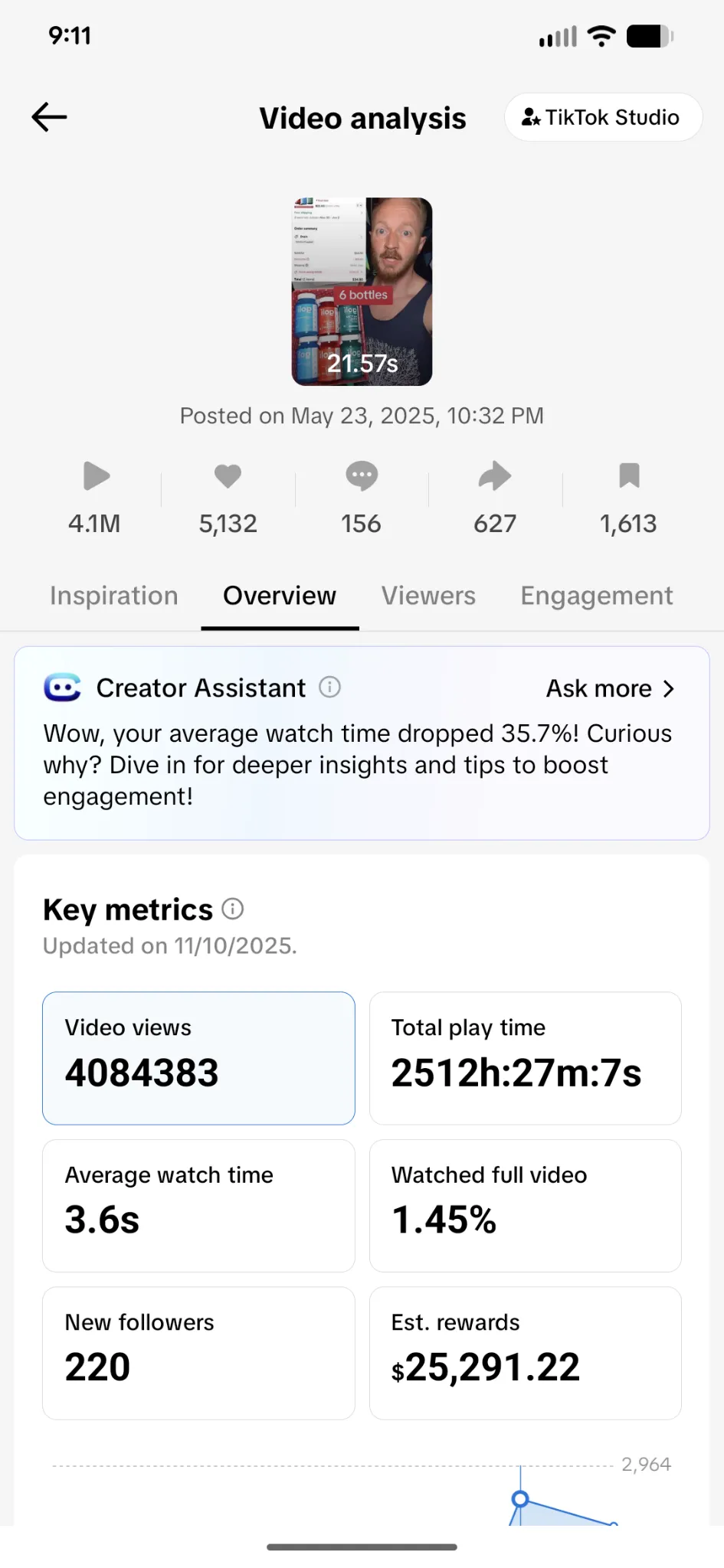The height and width of the screenshot is (1568, 724).
Task: Switch to the Engagement tab
Action: (596, 596)
